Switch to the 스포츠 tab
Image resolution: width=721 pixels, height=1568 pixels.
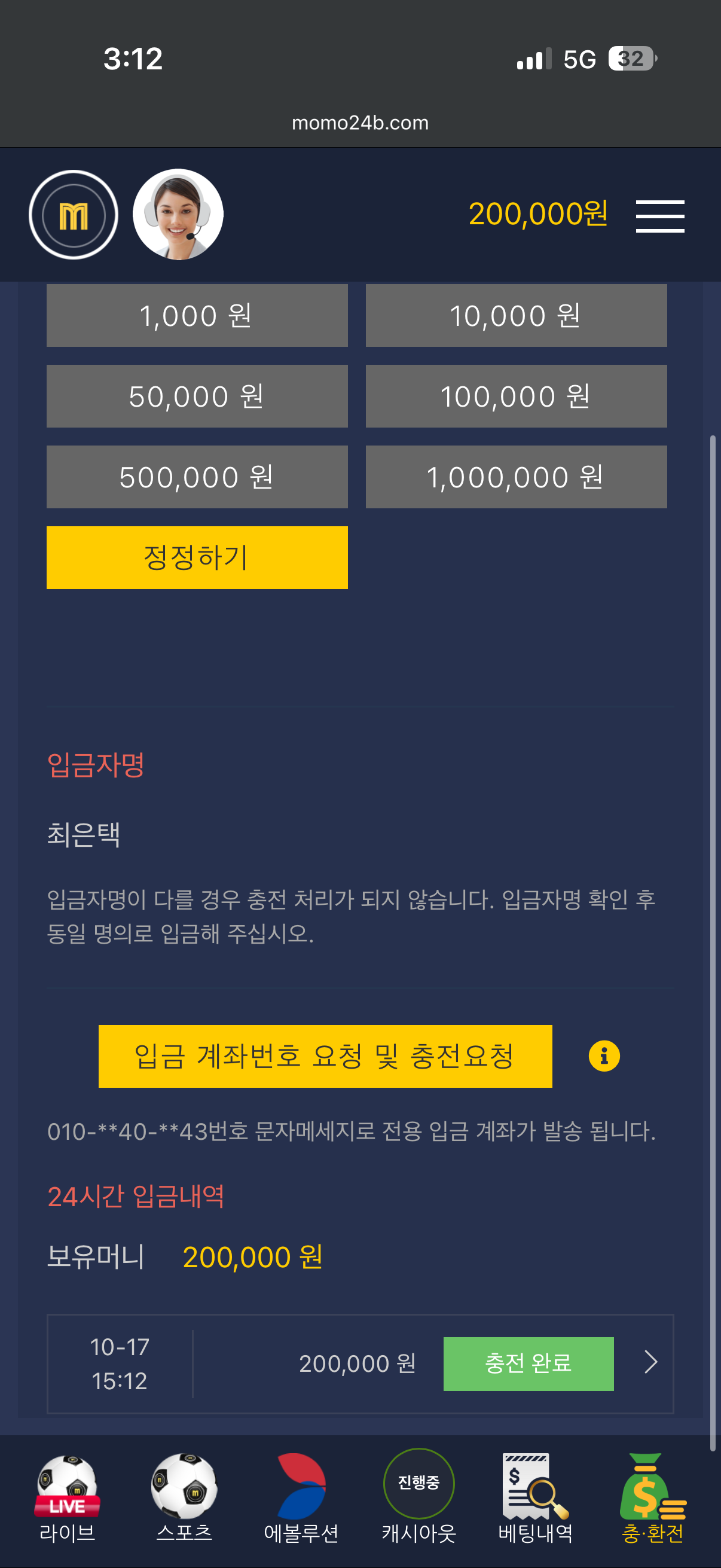pyautogui.click(x=184, y=1497)
